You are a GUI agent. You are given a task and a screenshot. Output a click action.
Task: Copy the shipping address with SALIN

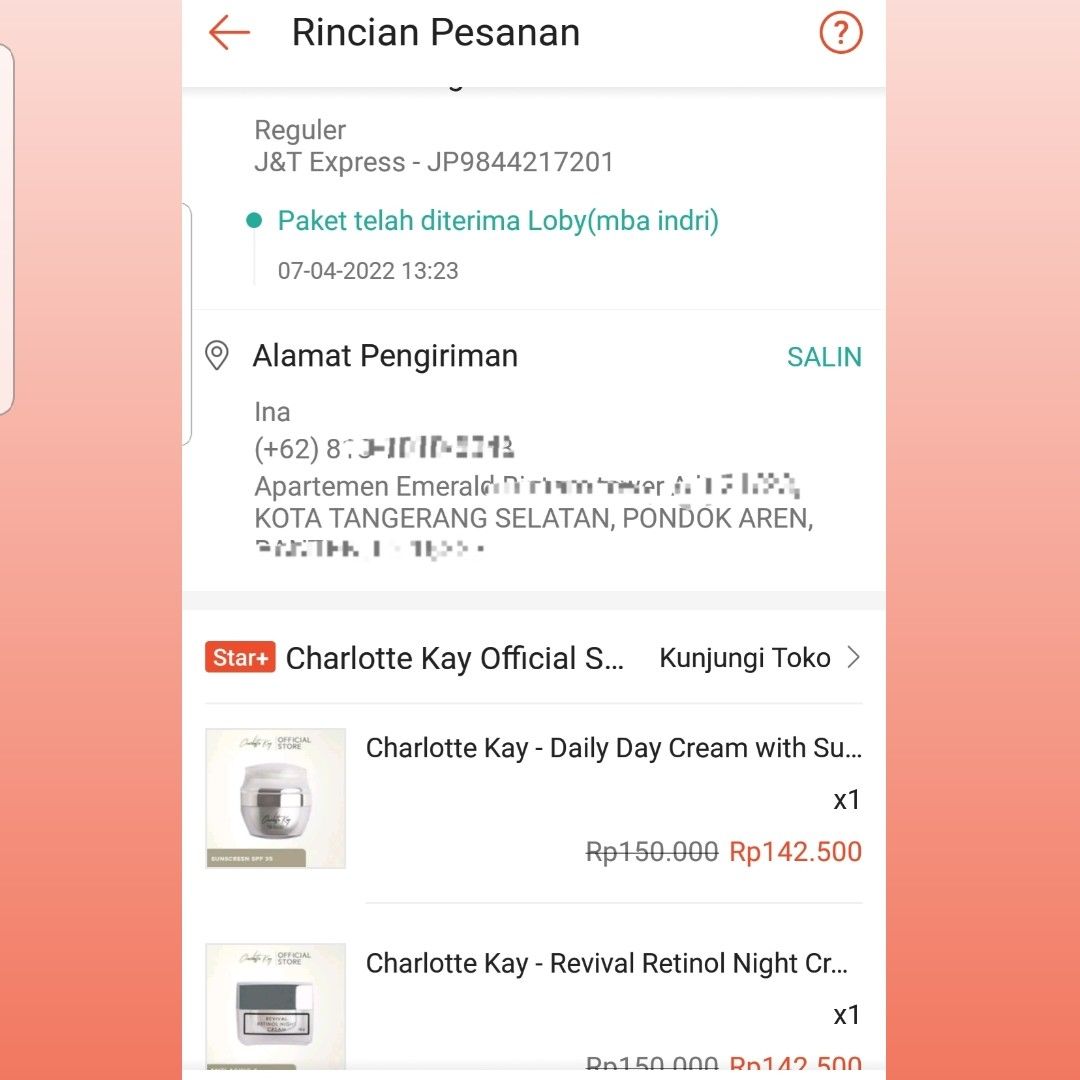[x=824, y=357]
